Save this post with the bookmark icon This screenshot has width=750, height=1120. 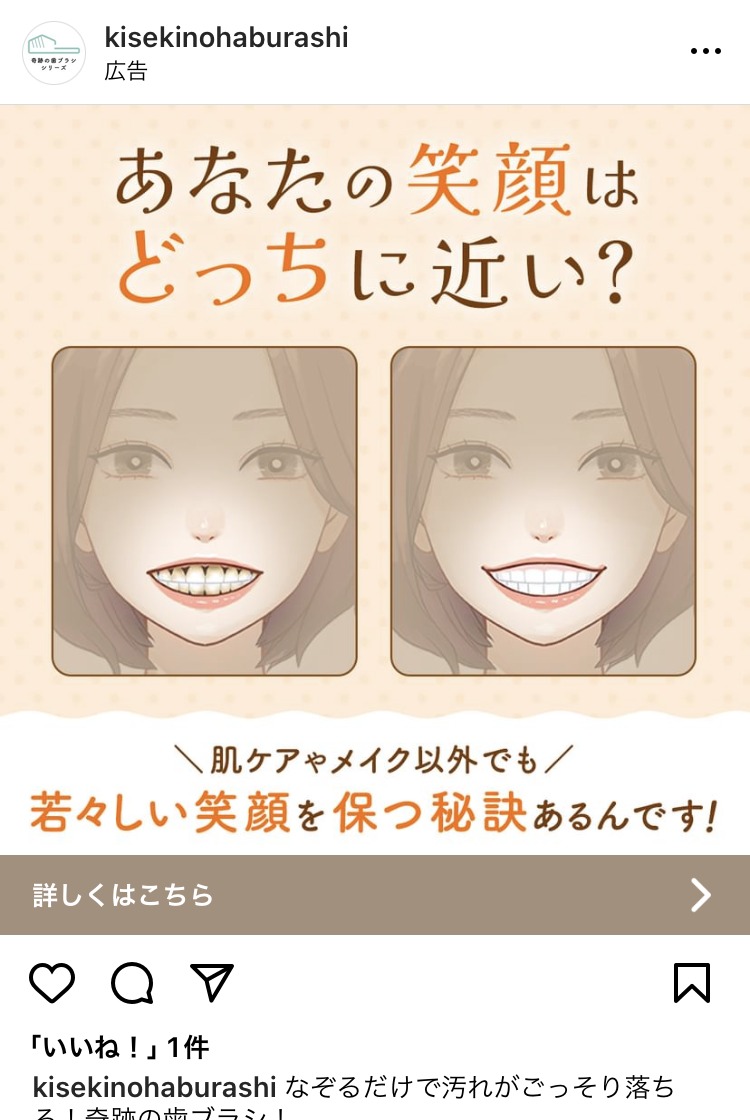pyautogui.click(x=692, y=983)
